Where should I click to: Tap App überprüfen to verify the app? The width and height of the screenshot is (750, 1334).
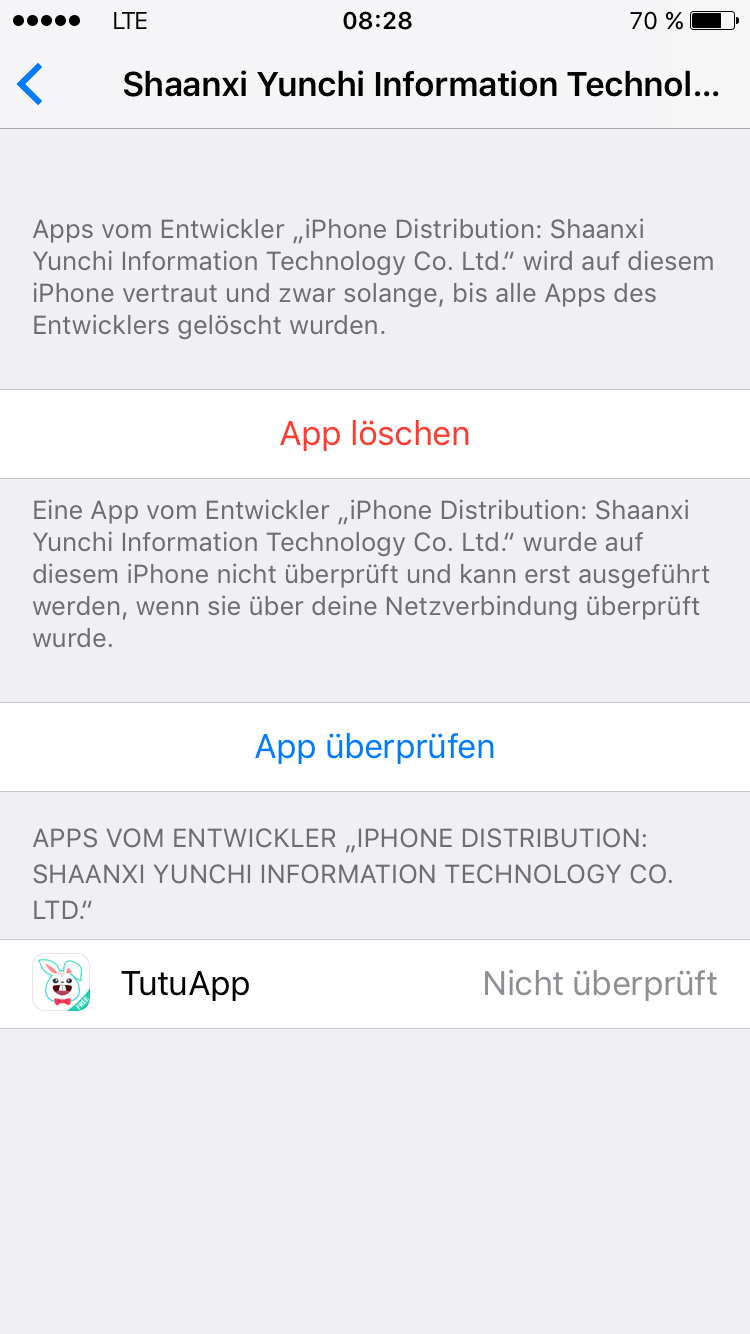pos(375,746)
